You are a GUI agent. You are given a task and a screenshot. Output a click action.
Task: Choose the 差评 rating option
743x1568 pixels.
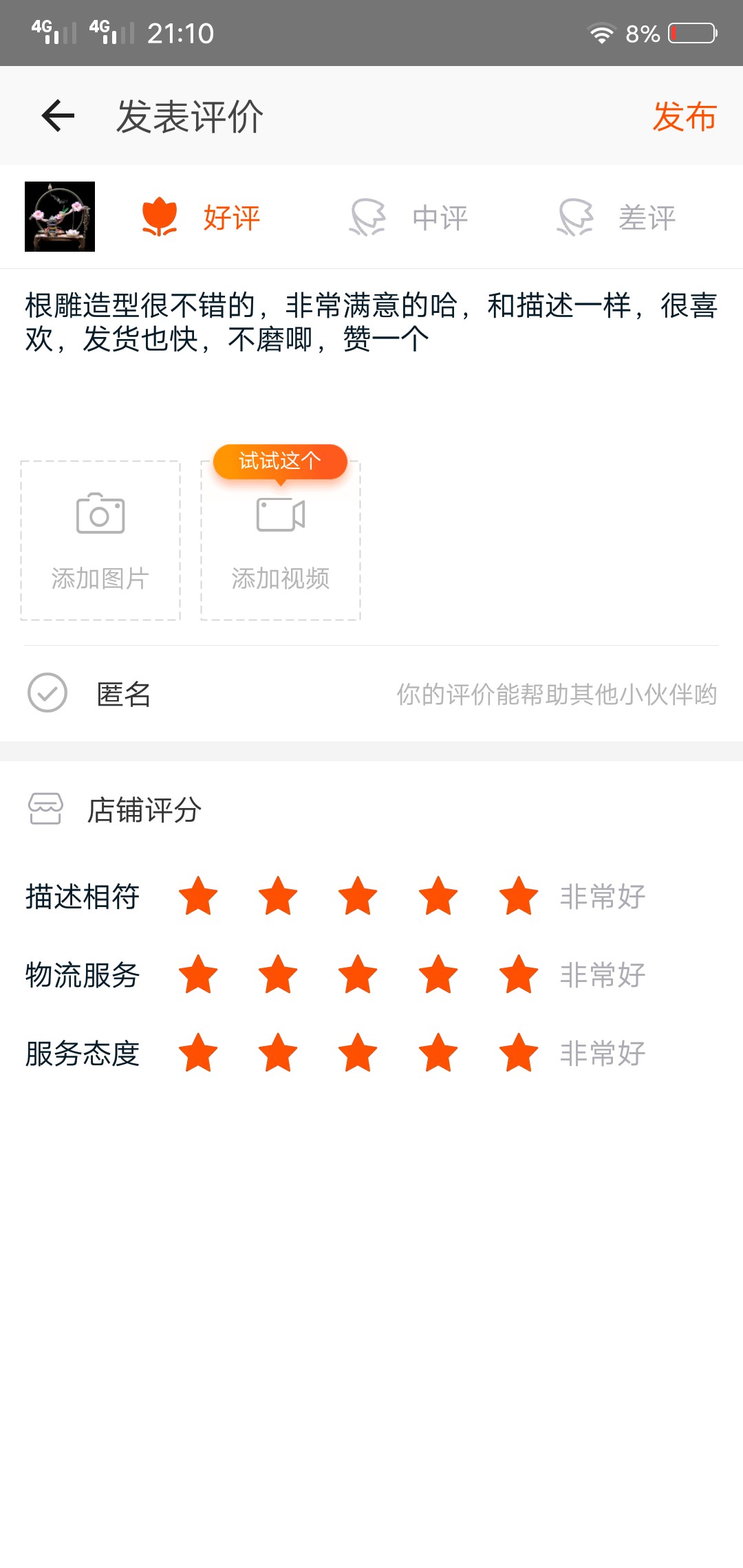tap(616, 217)
